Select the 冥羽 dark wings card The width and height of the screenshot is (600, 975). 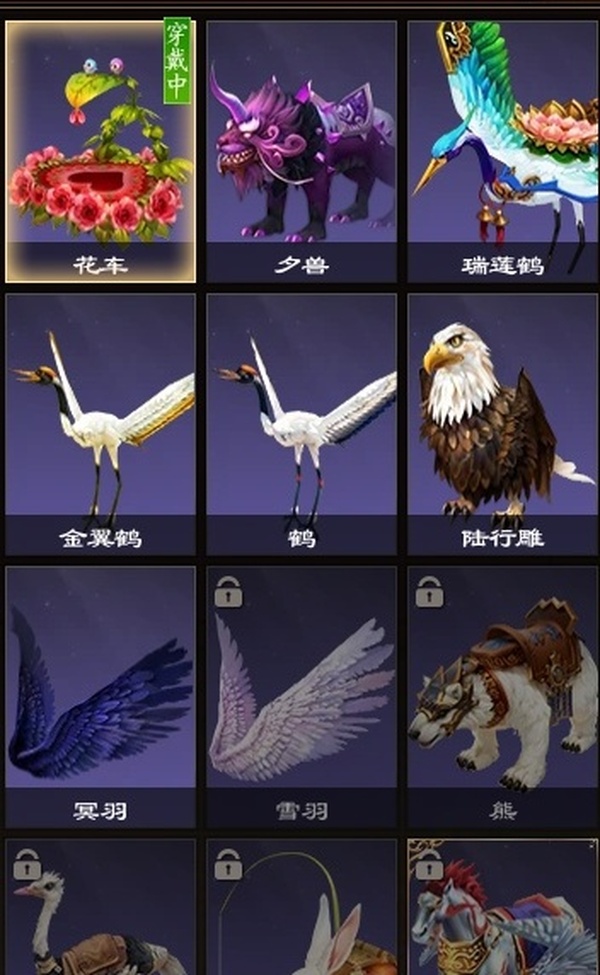pyautogui.click(x=100, y=697)
